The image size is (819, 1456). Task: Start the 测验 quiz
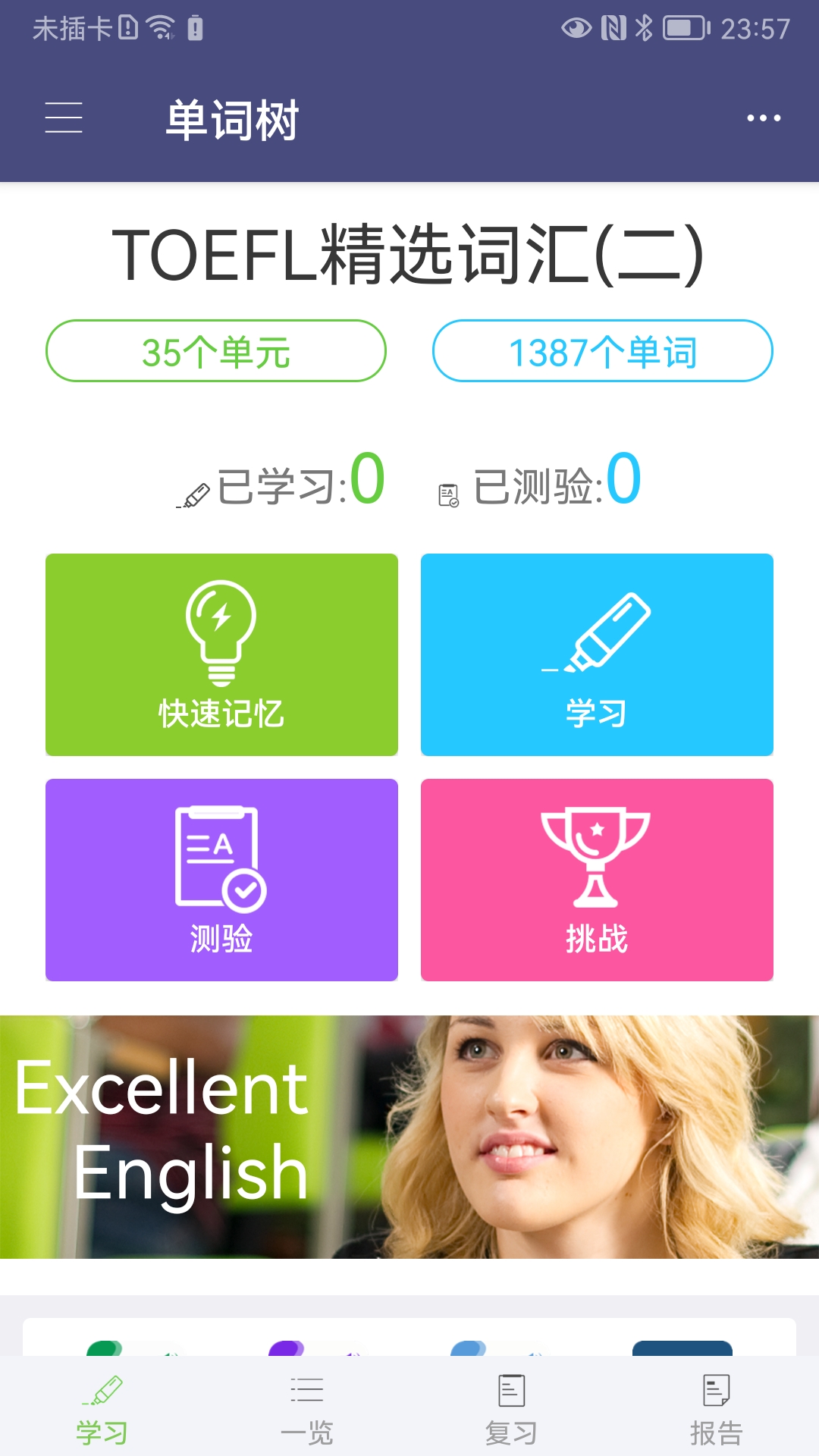(221, 880)
